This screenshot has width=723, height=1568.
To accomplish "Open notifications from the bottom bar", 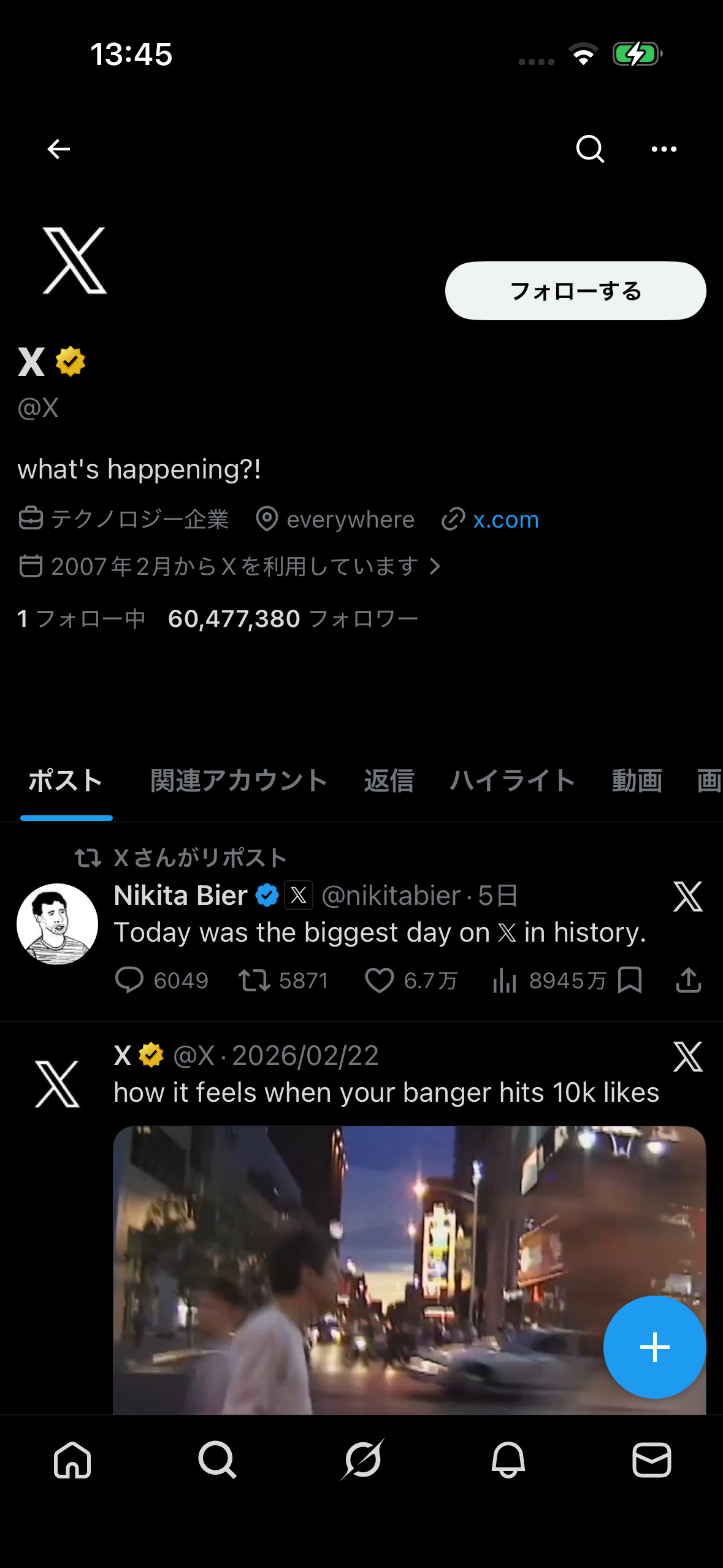I will pos(507,1461).
